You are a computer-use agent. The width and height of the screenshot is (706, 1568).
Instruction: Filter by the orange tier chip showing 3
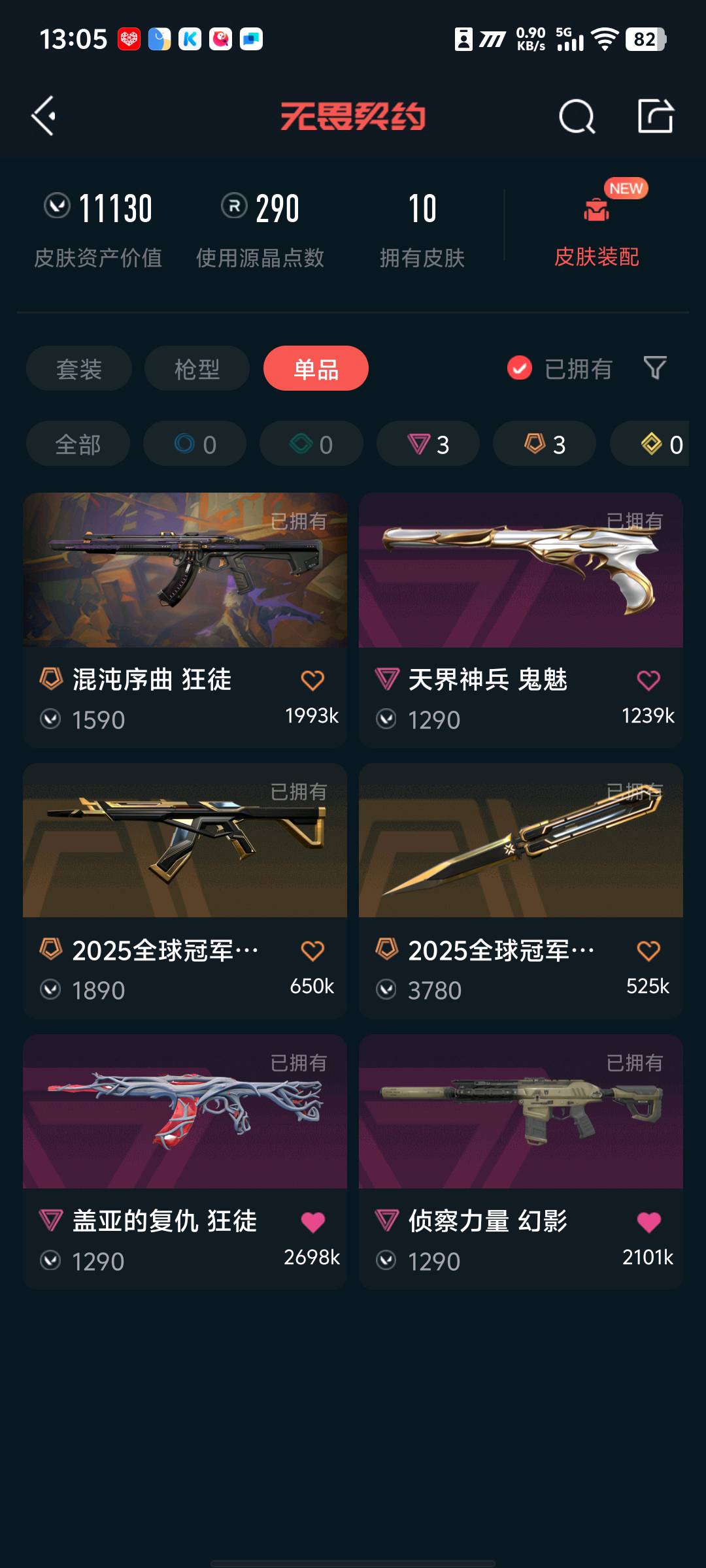tap(545, 444)
